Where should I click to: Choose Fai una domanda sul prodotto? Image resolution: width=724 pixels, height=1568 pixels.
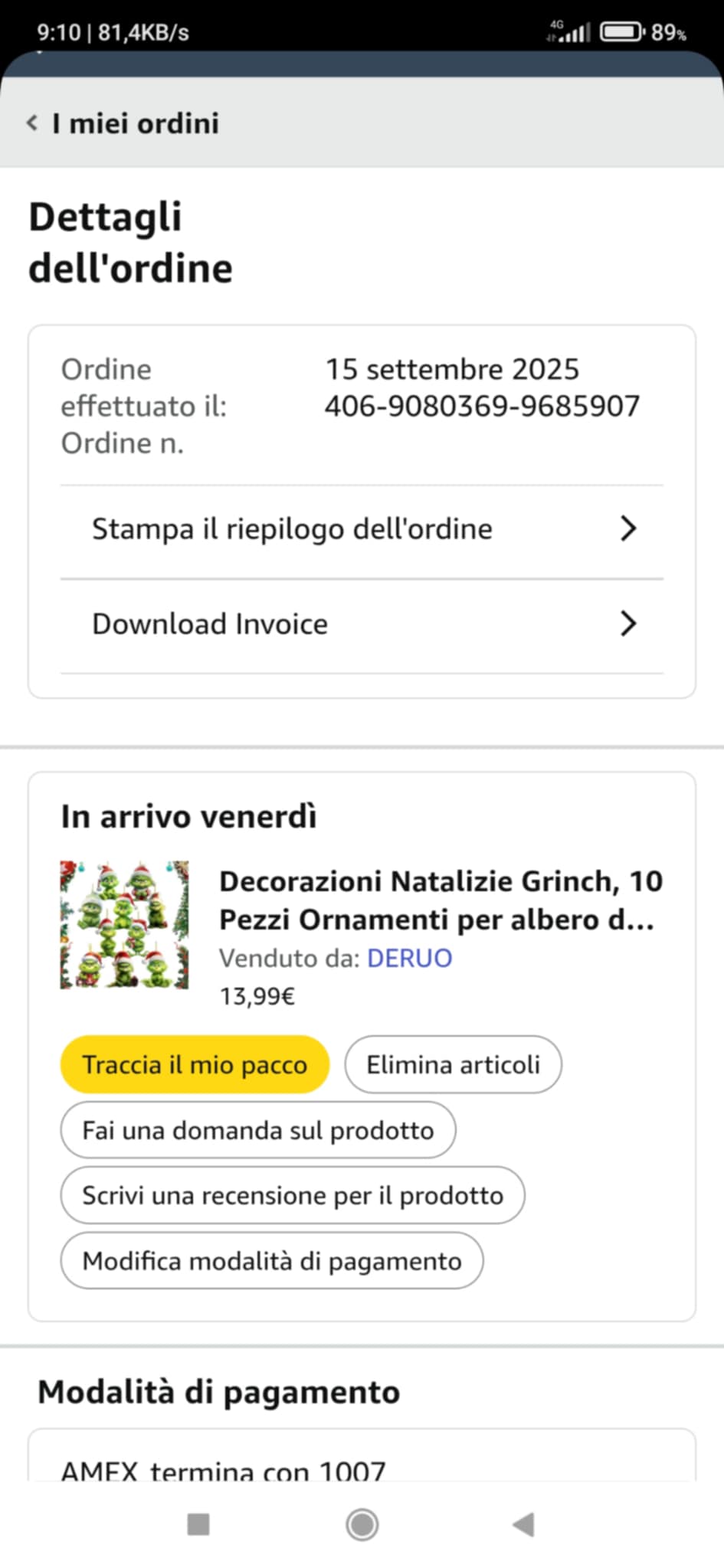click(257, 1131)
